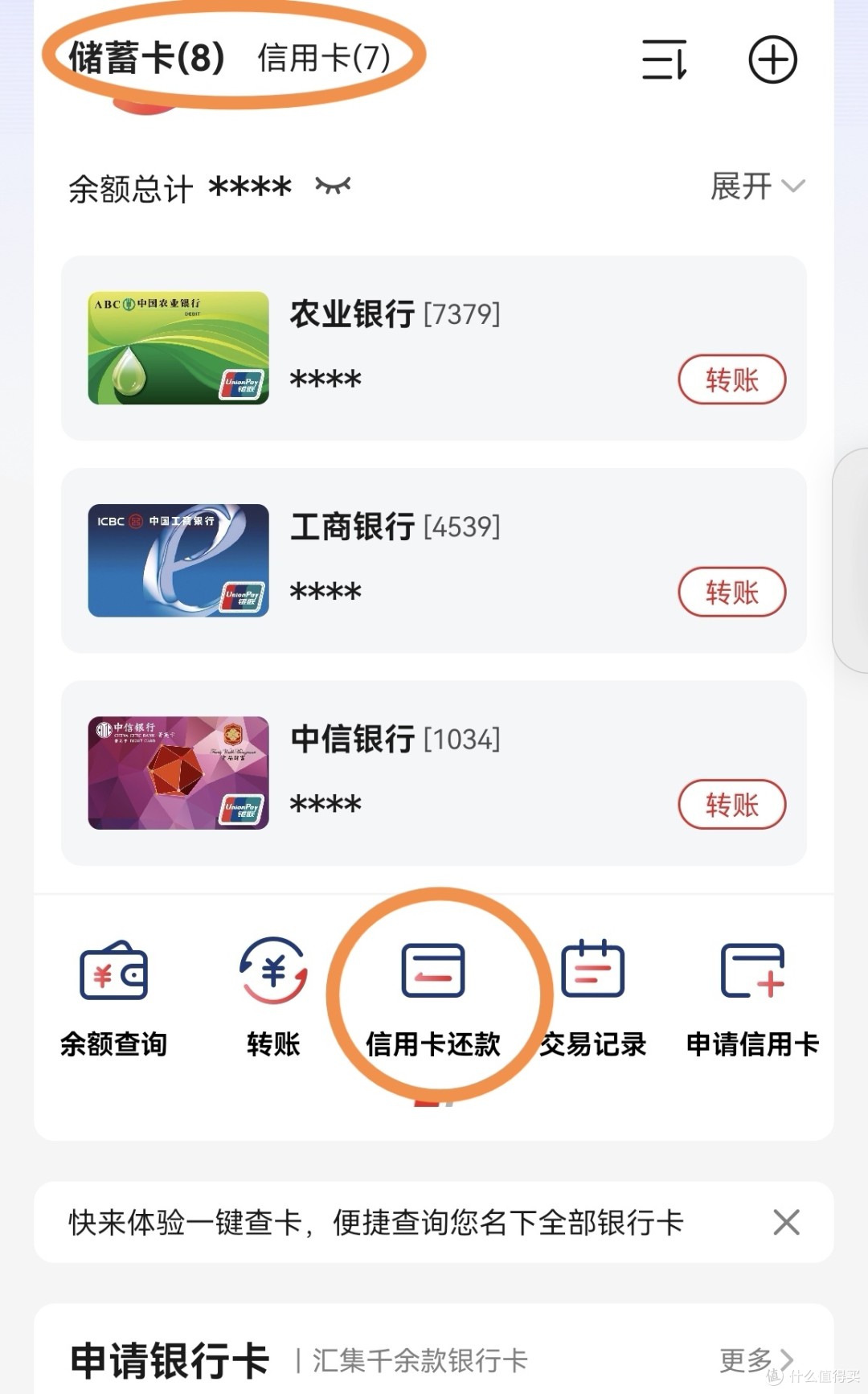Open the 中信银行 card artwork thumbnail
Viewport: 868px width, 1394px height.
point(177,770)
